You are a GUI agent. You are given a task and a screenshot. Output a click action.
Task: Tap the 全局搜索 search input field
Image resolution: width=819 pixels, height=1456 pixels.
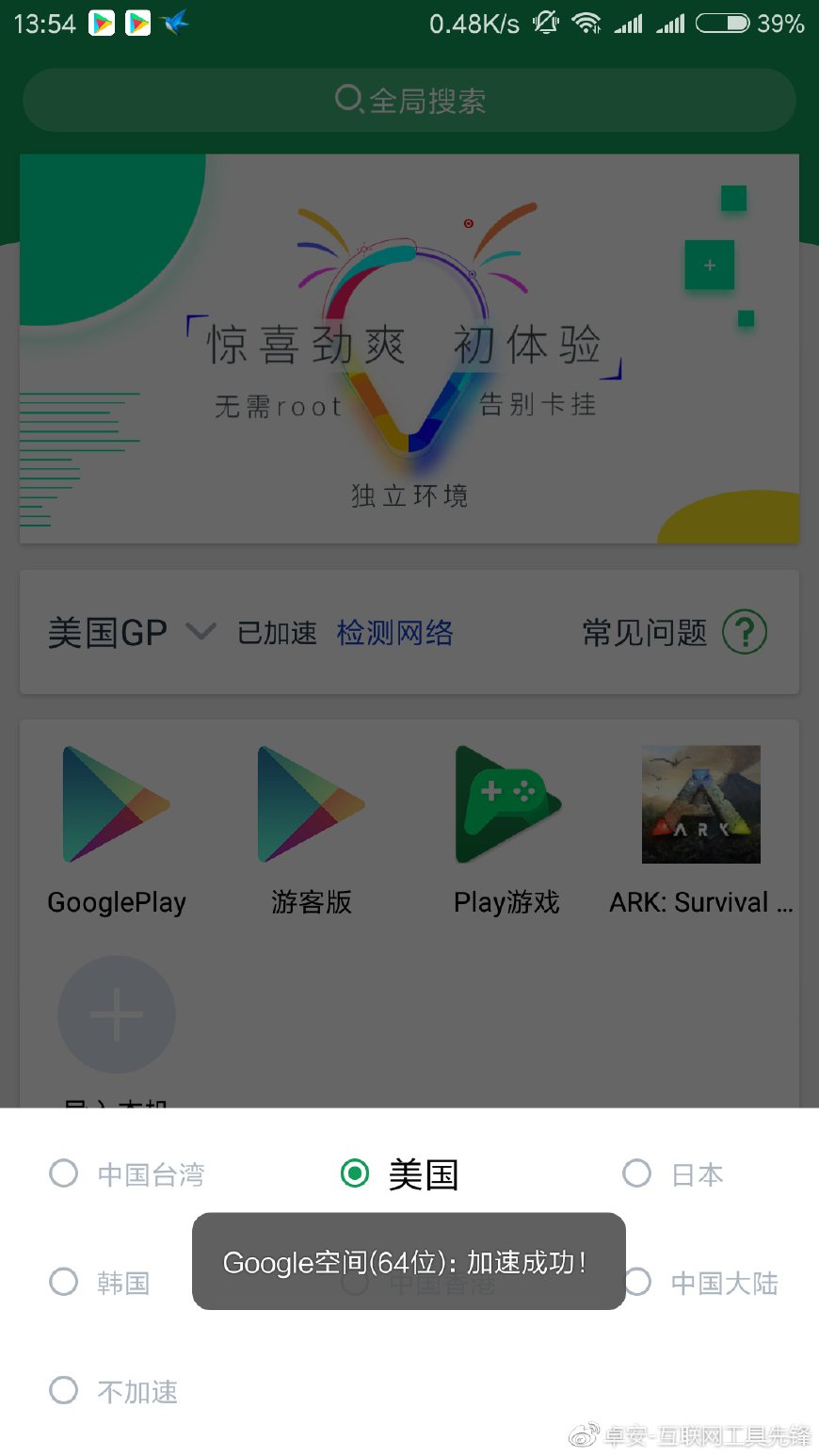(x=409, y=99)
